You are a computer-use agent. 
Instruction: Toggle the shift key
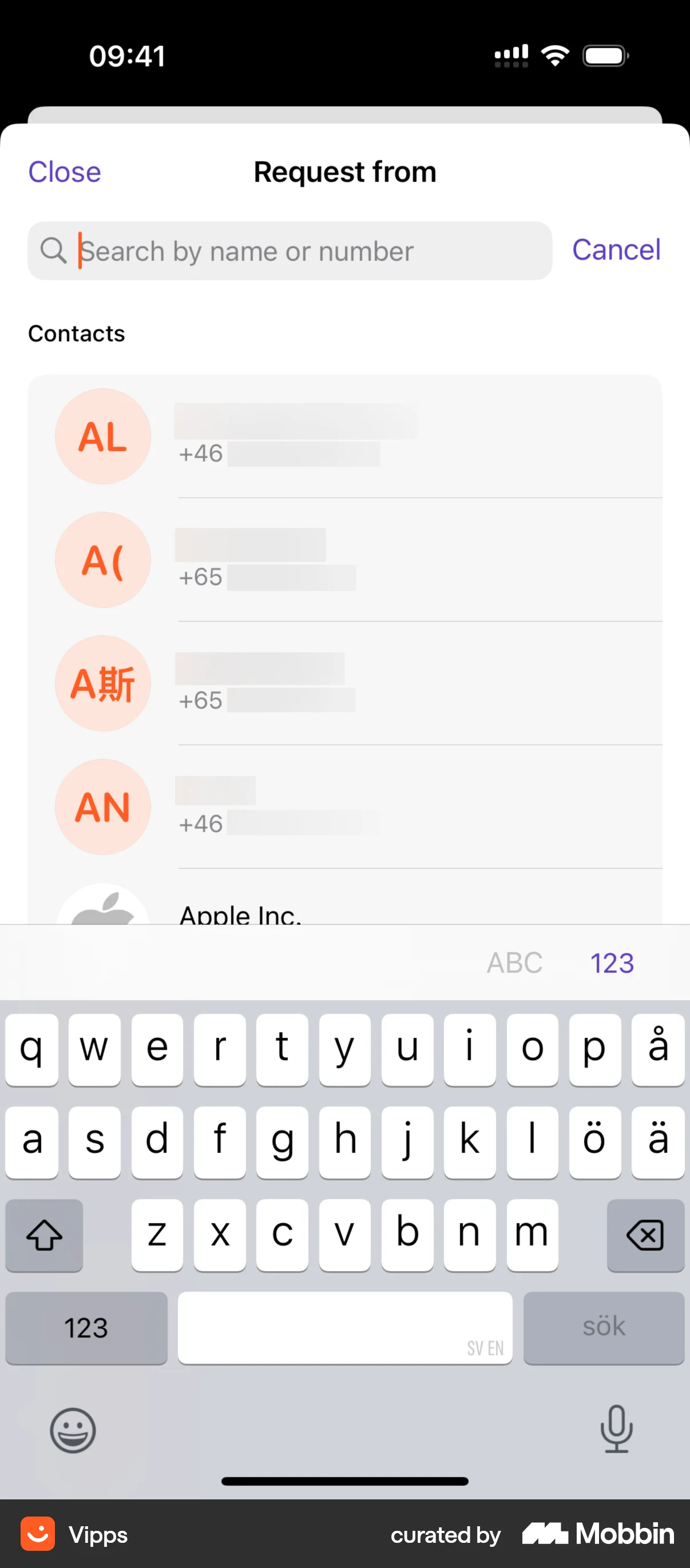(43, 1235)
